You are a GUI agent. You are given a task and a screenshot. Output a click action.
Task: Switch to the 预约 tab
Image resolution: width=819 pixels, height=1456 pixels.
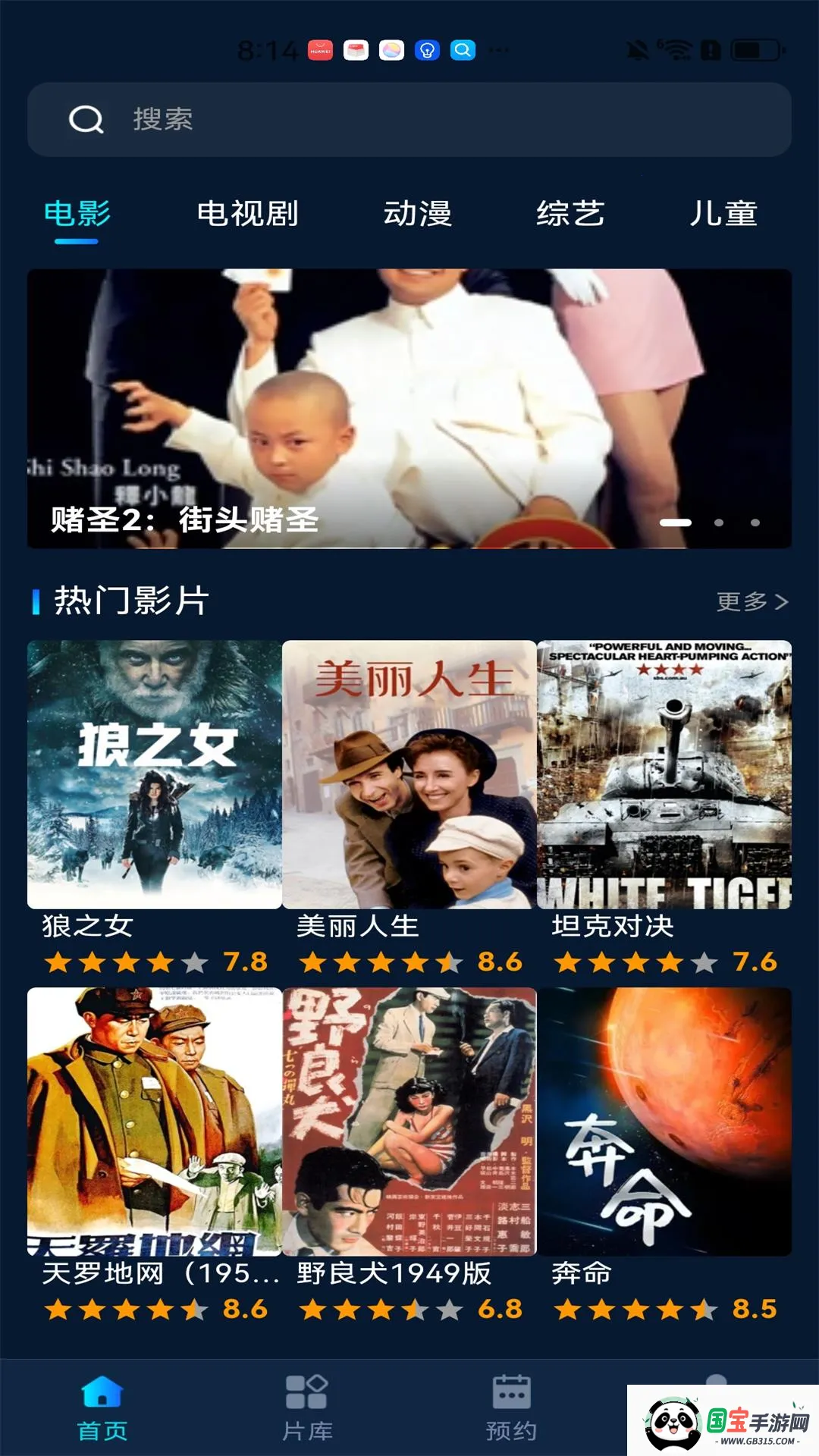[x=512, y=1407]
